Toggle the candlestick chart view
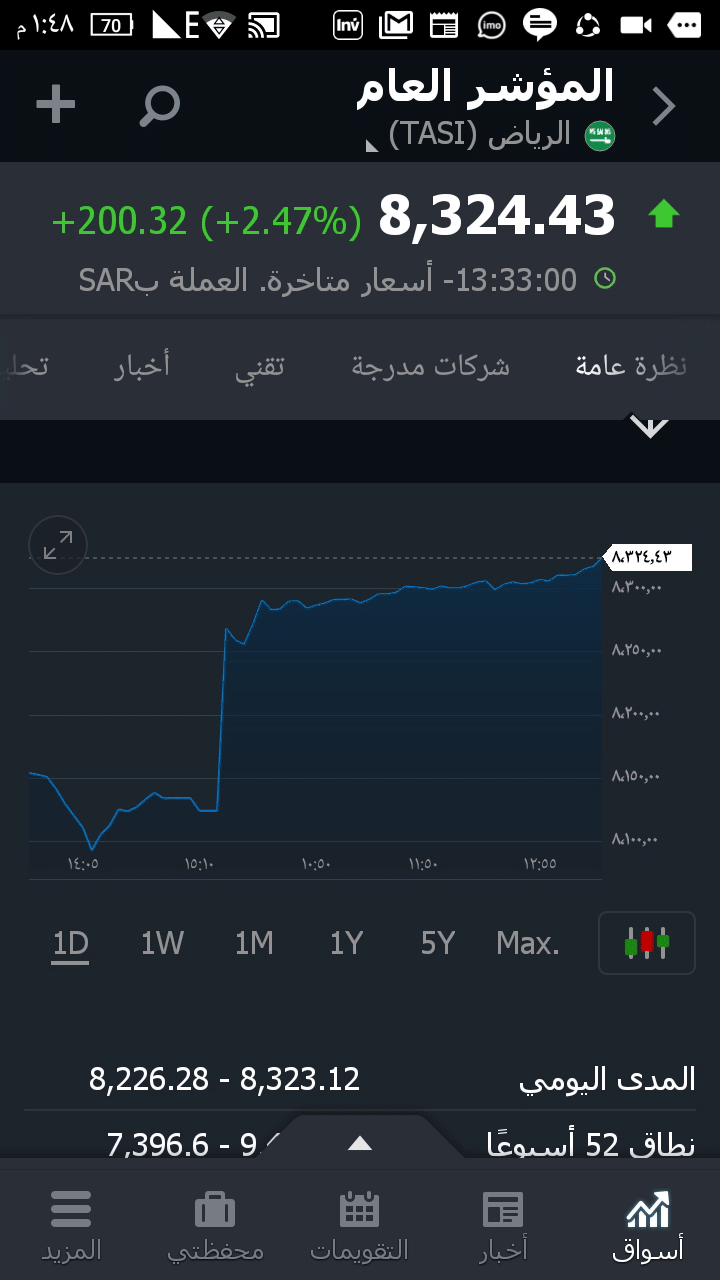Image resolution: width=720 pixels, height=1280 pixels. tap(646, 942)
